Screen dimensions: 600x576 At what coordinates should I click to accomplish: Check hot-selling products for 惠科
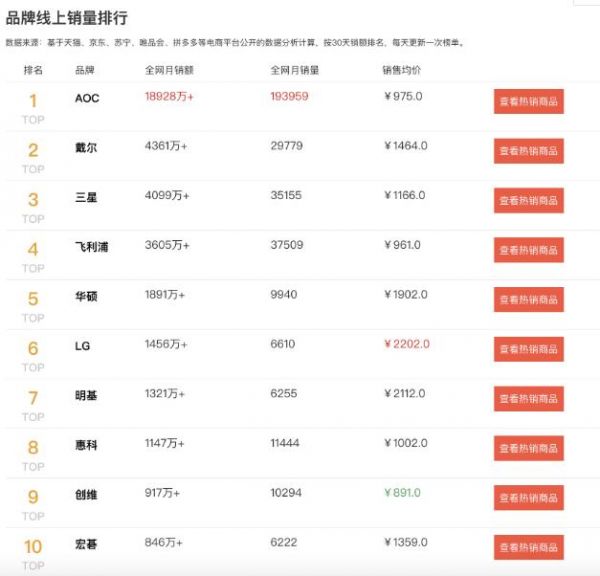[x=528, y=448]
